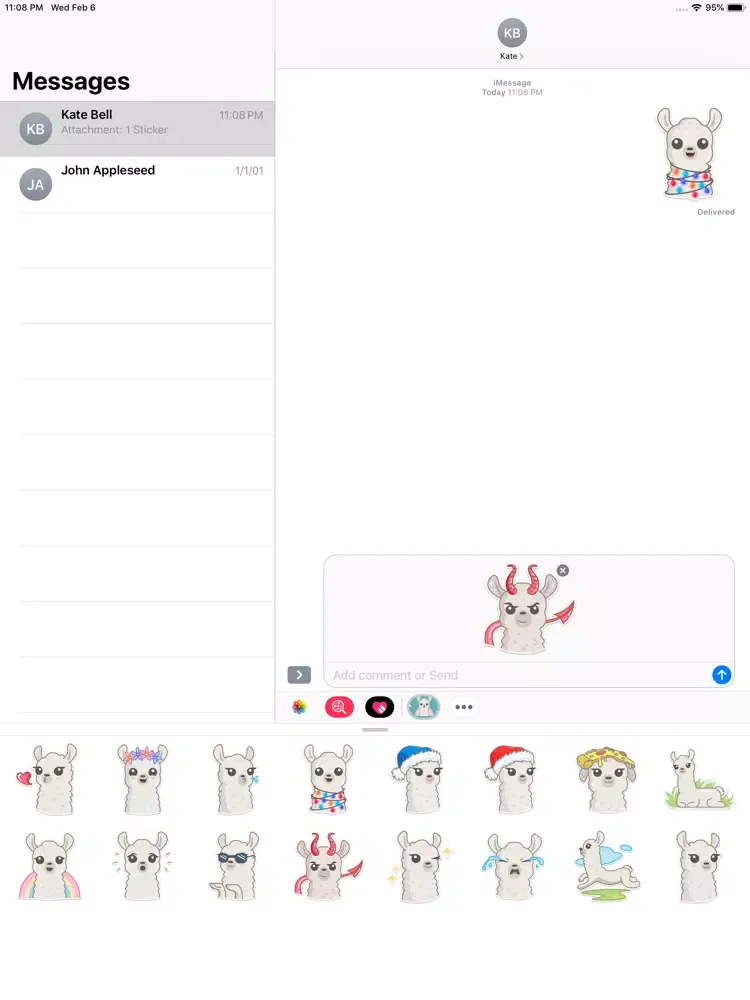Pick the red Santa hat llama sticker

coord(512,778)
